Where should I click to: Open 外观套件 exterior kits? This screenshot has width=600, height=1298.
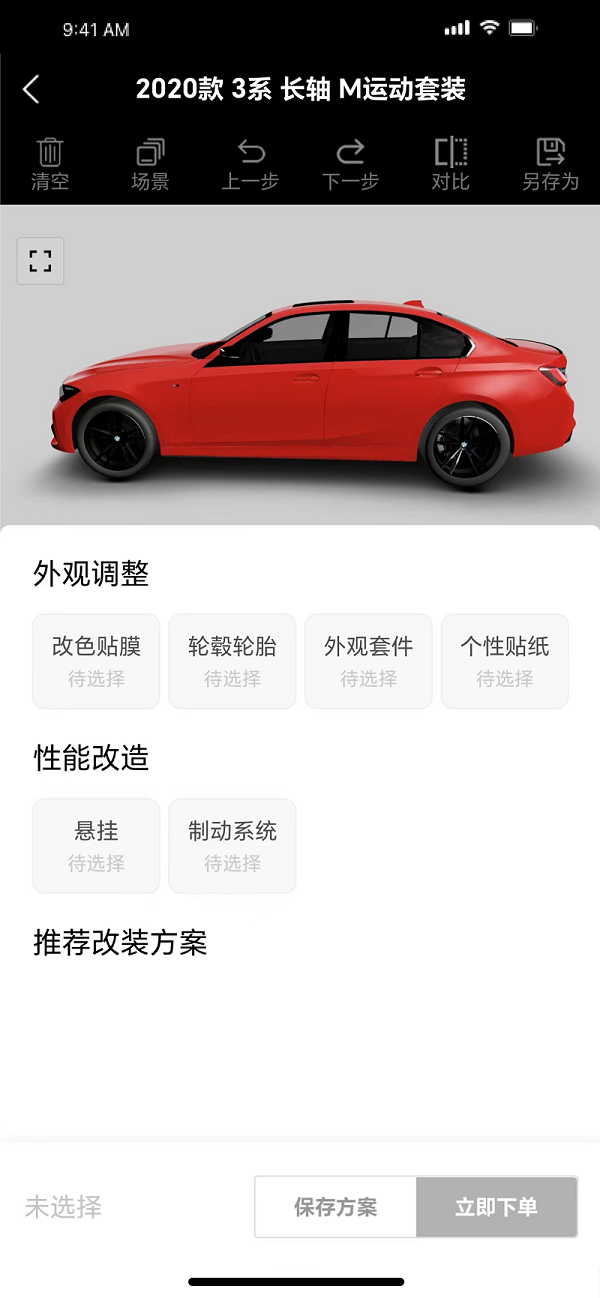(368, 661)
